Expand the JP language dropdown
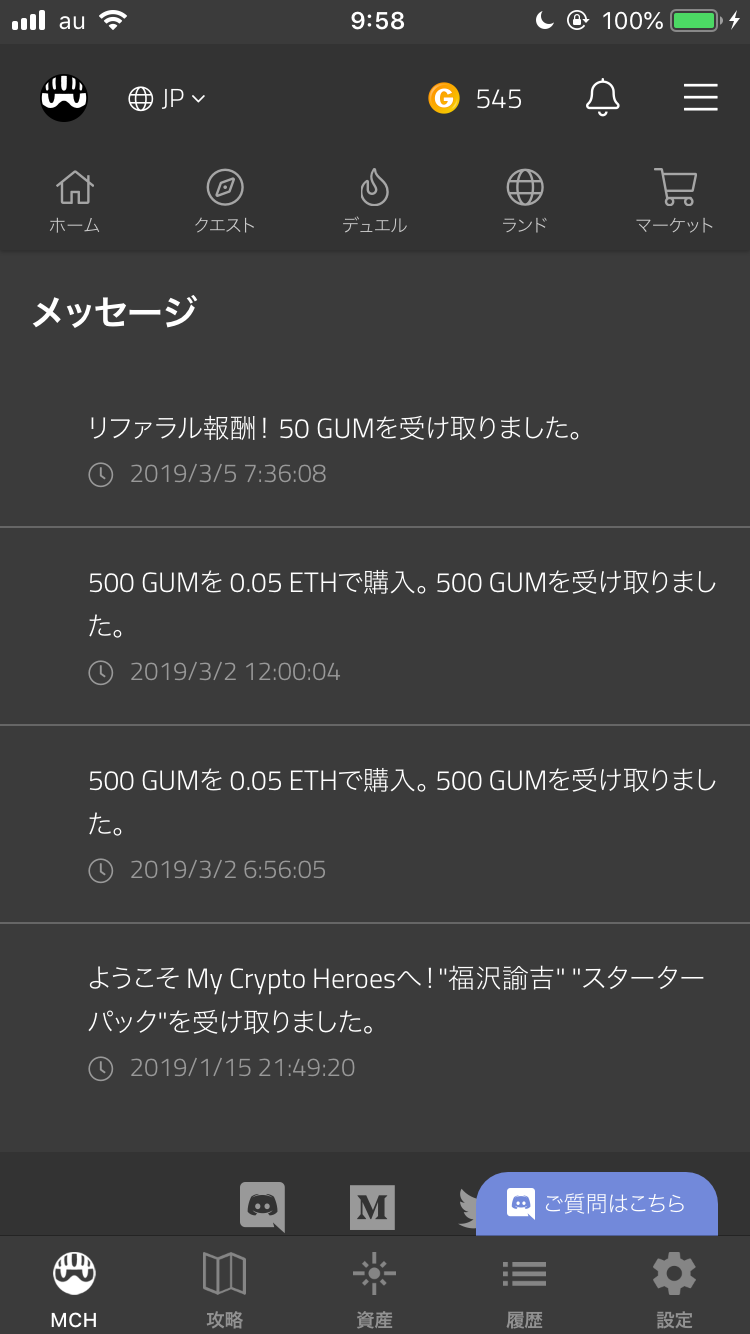The width and height of the screenshot is (750, 1334). point(168,98)
